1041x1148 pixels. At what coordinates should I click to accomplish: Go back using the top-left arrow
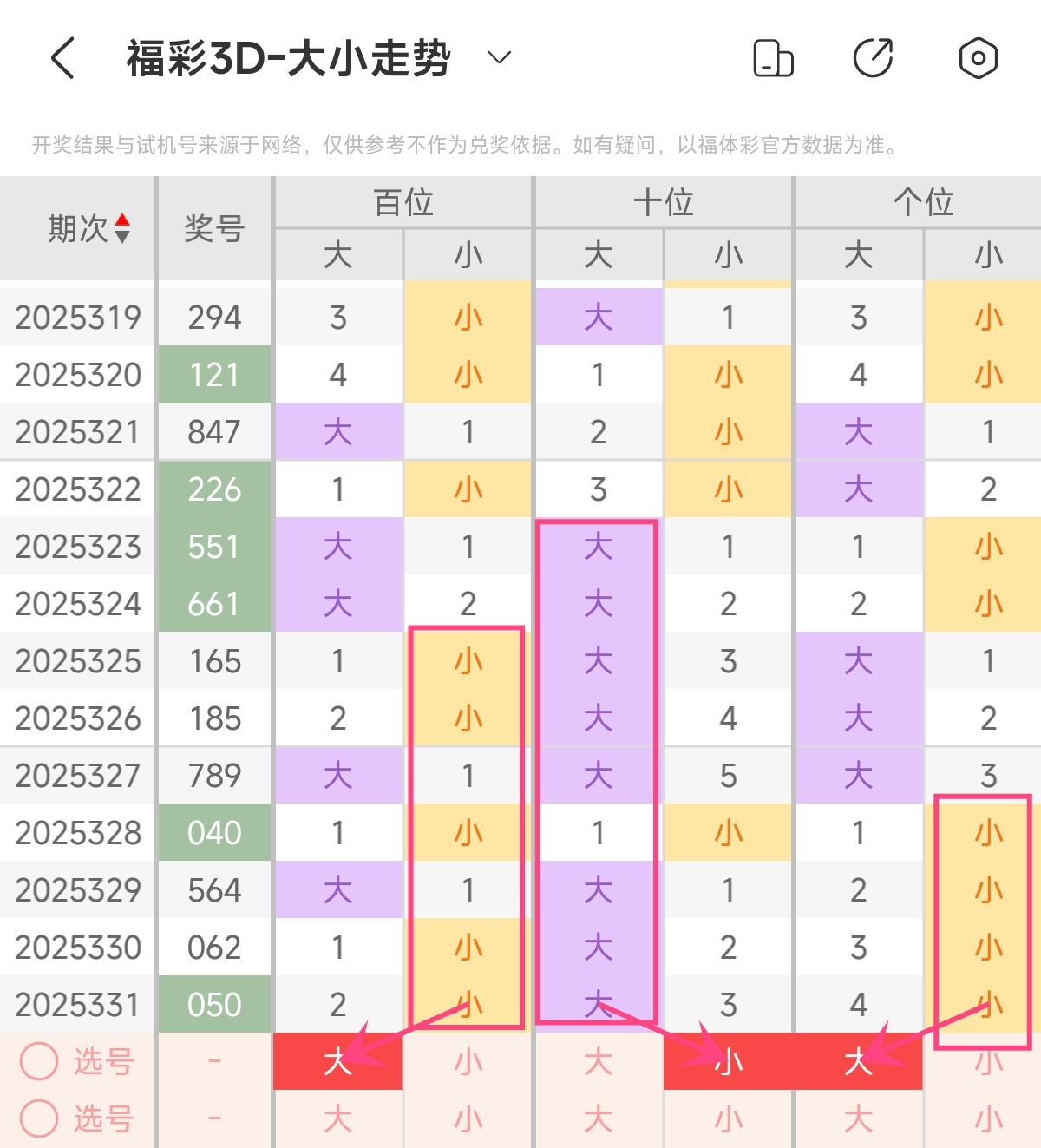pyautogui.click(x=62, y=58)
